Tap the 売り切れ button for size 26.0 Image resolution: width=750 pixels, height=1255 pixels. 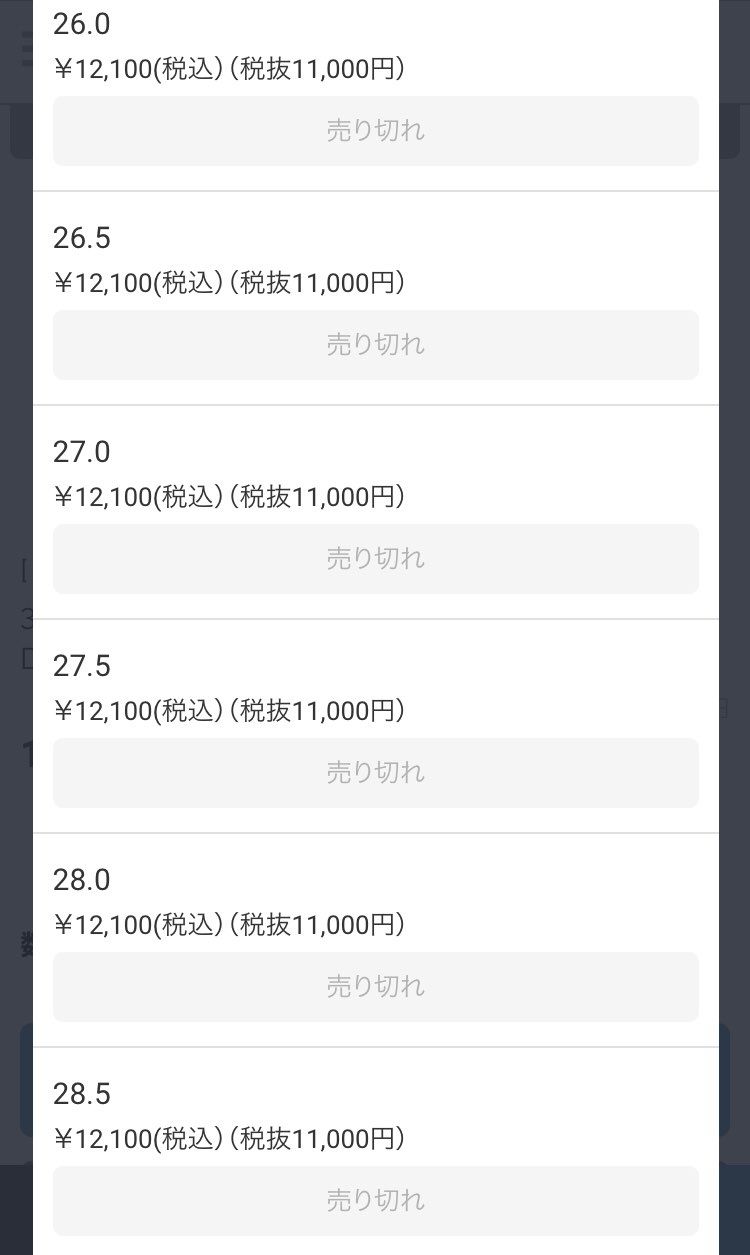point(375,131)
